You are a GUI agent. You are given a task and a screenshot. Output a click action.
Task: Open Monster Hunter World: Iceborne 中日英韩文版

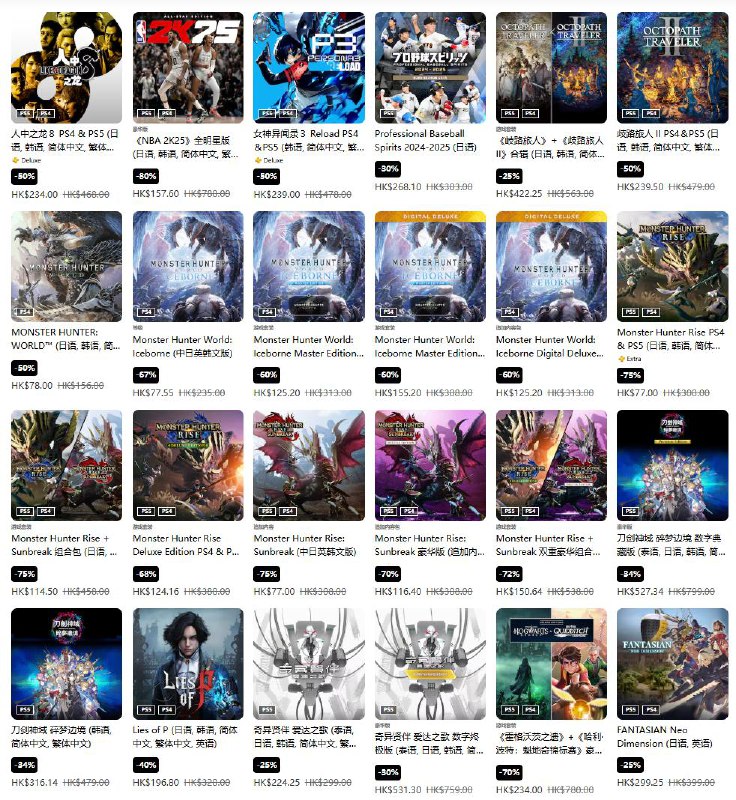click(187, 266)
